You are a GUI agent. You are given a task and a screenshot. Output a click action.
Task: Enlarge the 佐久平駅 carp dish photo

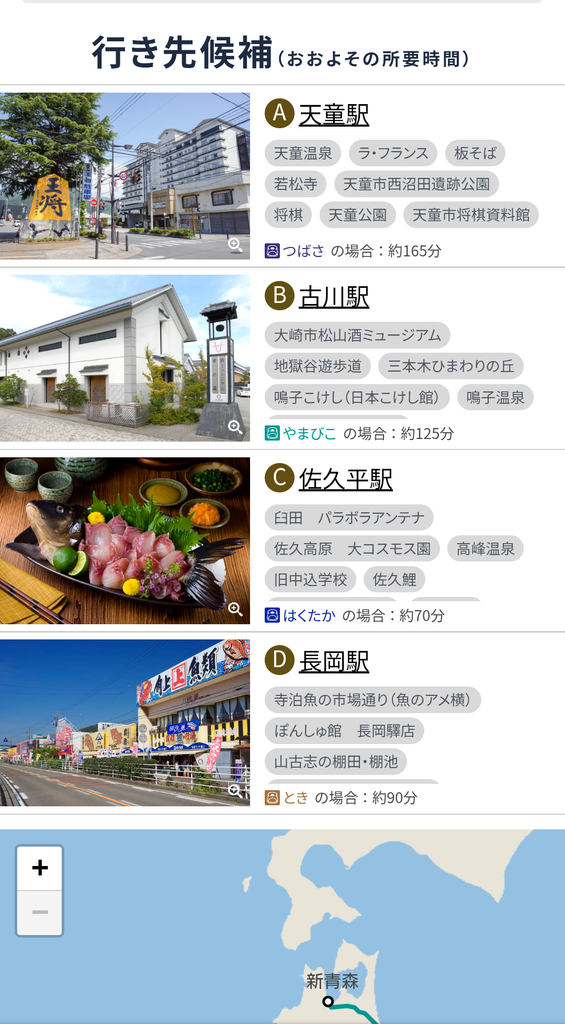[x=235, y=609]
